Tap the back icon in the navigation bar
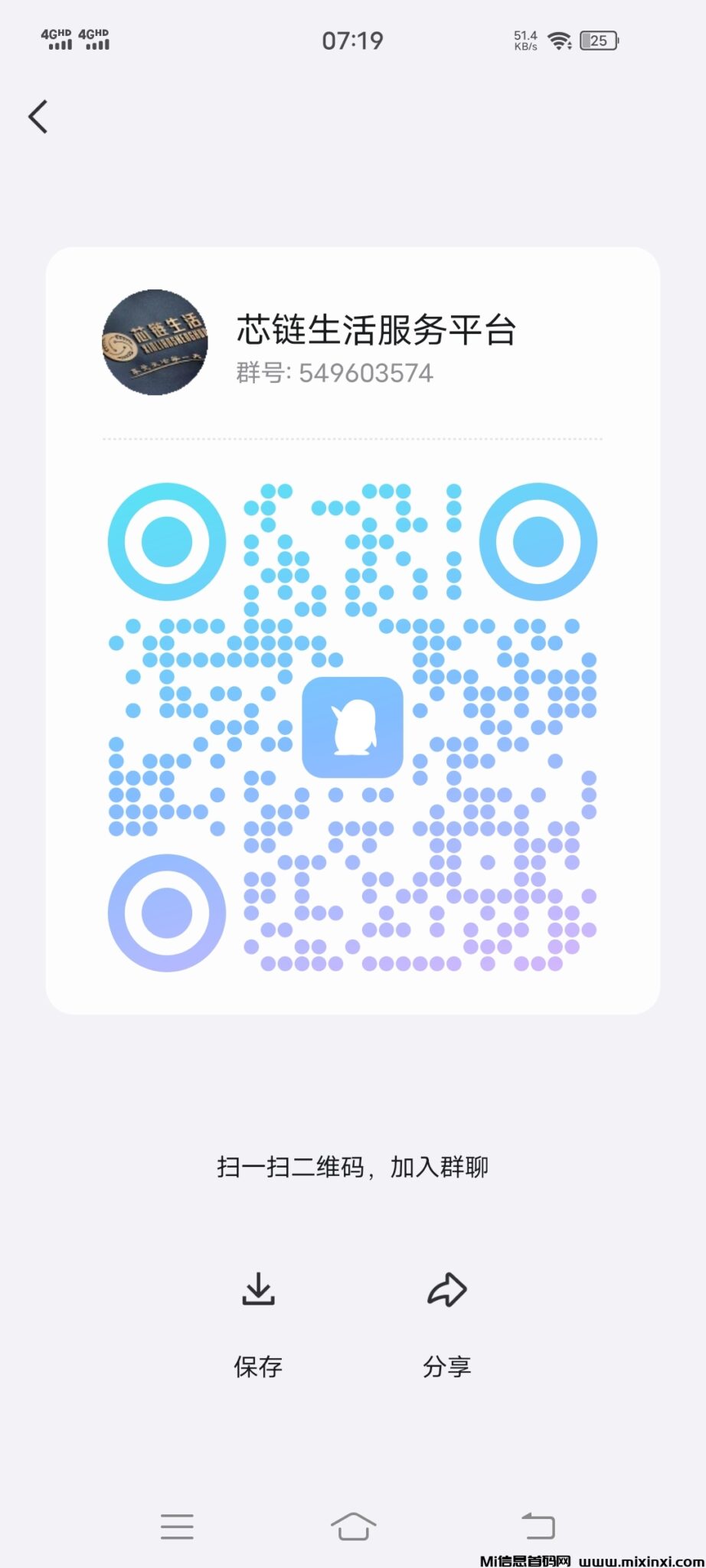The height and width of the screenshot is (1568, 706). point(539,1526)
